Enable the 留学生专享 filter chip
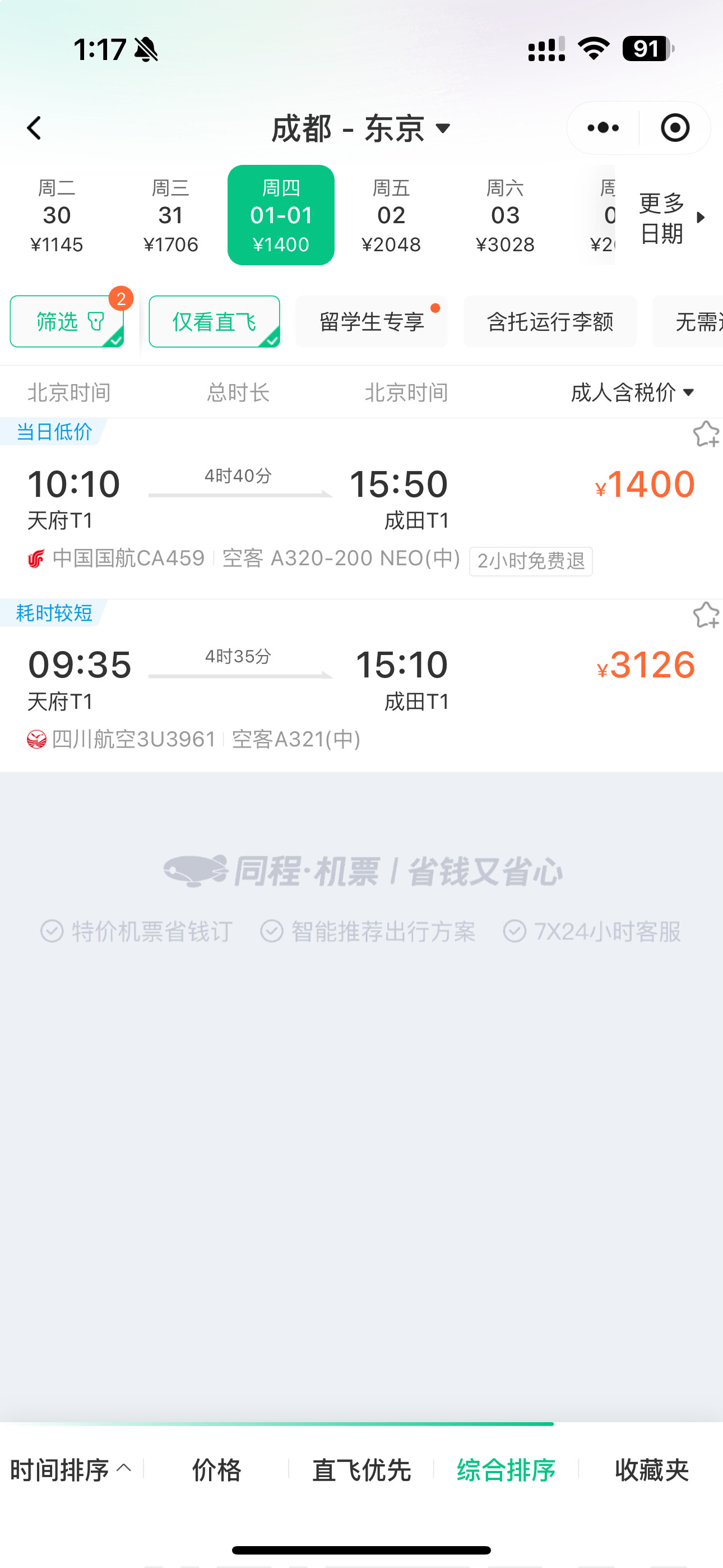Screen dimensions: 723x1568 pyautogui.click(x=371, y=321)
